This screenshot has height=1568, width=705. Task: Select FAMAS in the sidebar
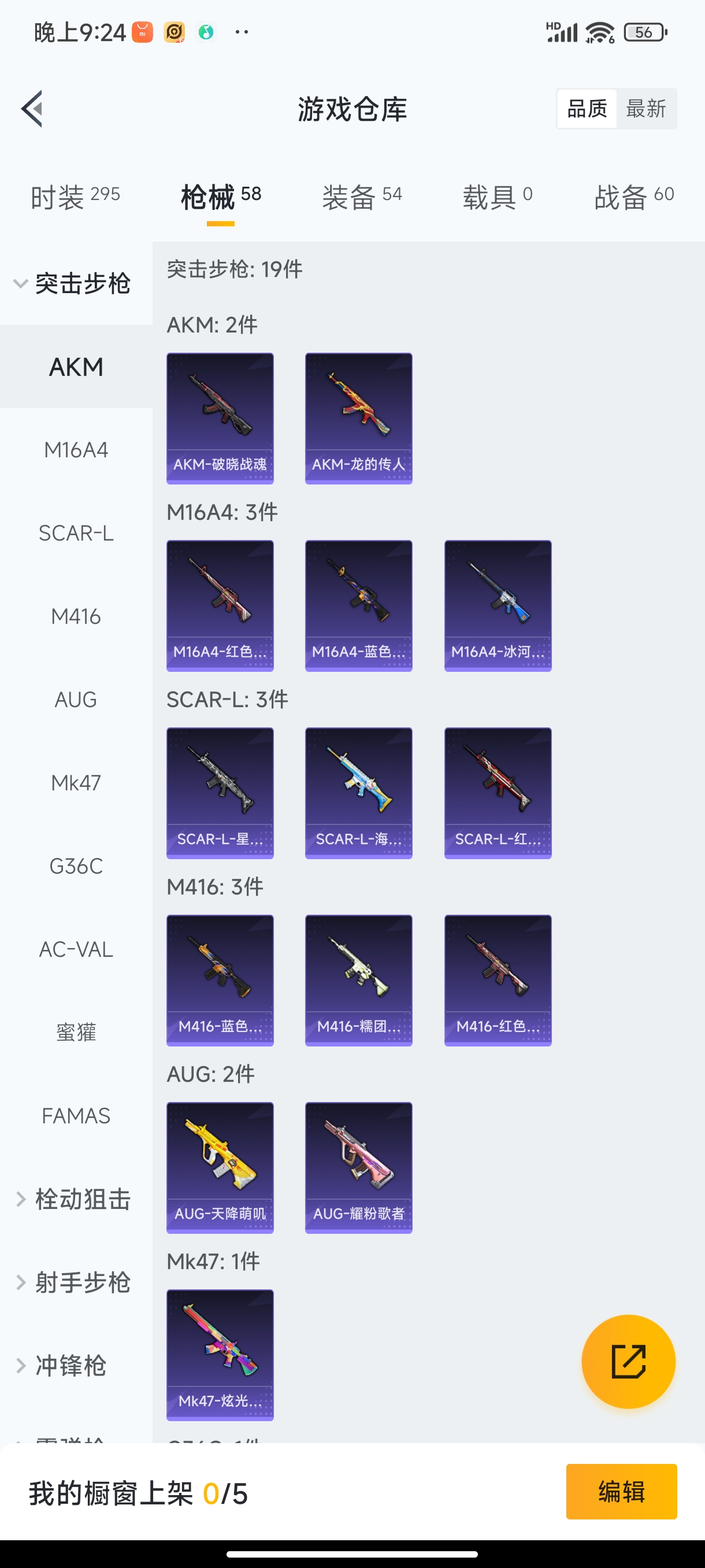(76, 1116)
